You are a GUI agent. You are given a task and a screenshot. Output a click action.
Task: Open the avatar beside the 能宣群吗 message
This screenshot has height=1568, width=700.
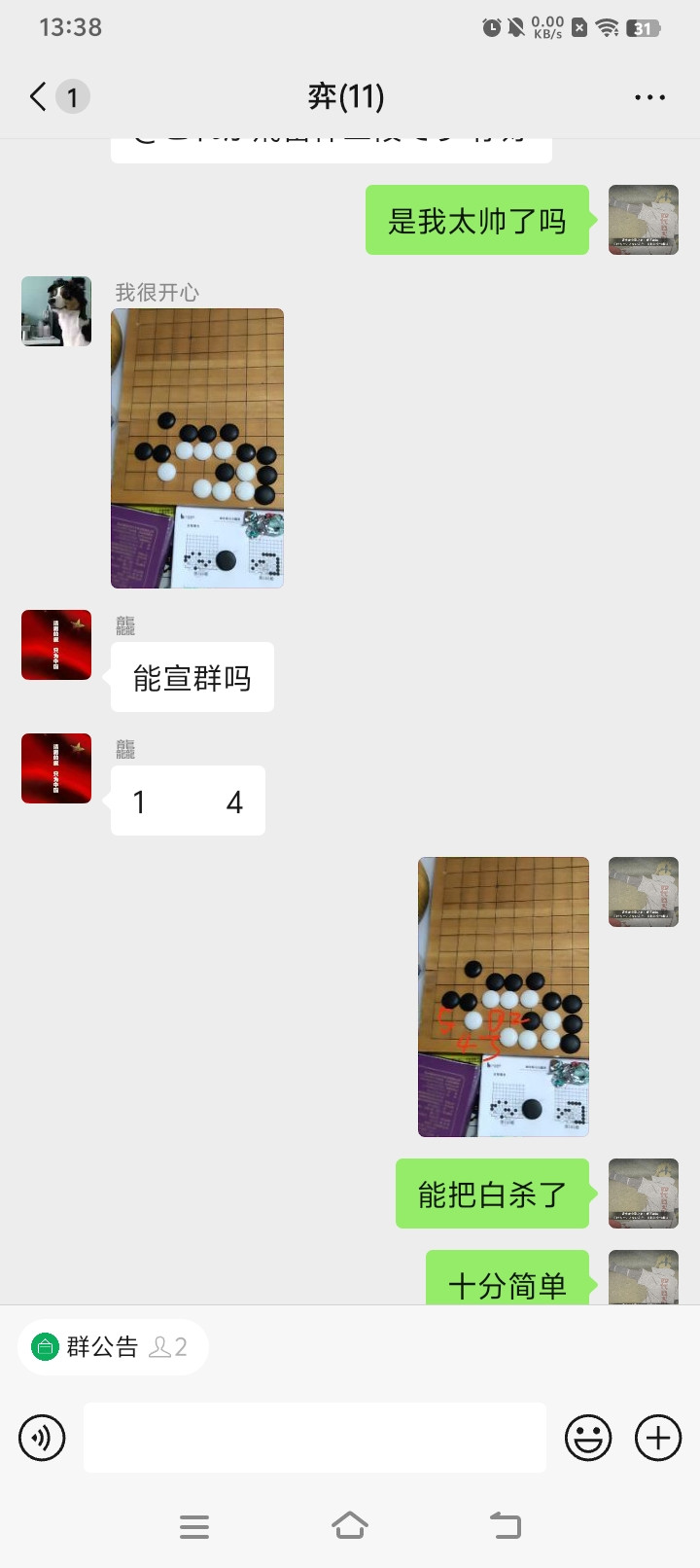[56, 645]
